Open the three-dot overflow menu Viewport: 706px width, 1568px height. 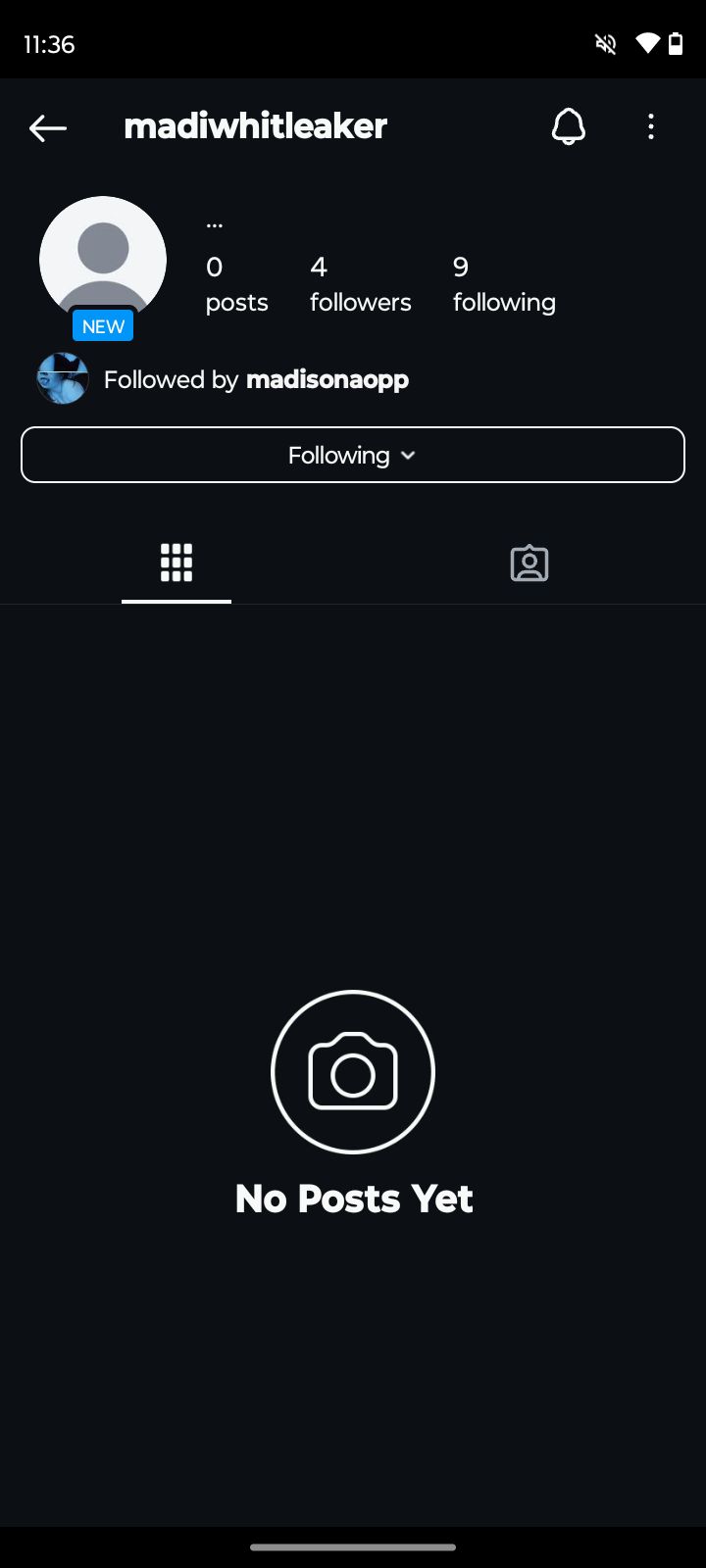pyautogui.click(x=651, y=126)
